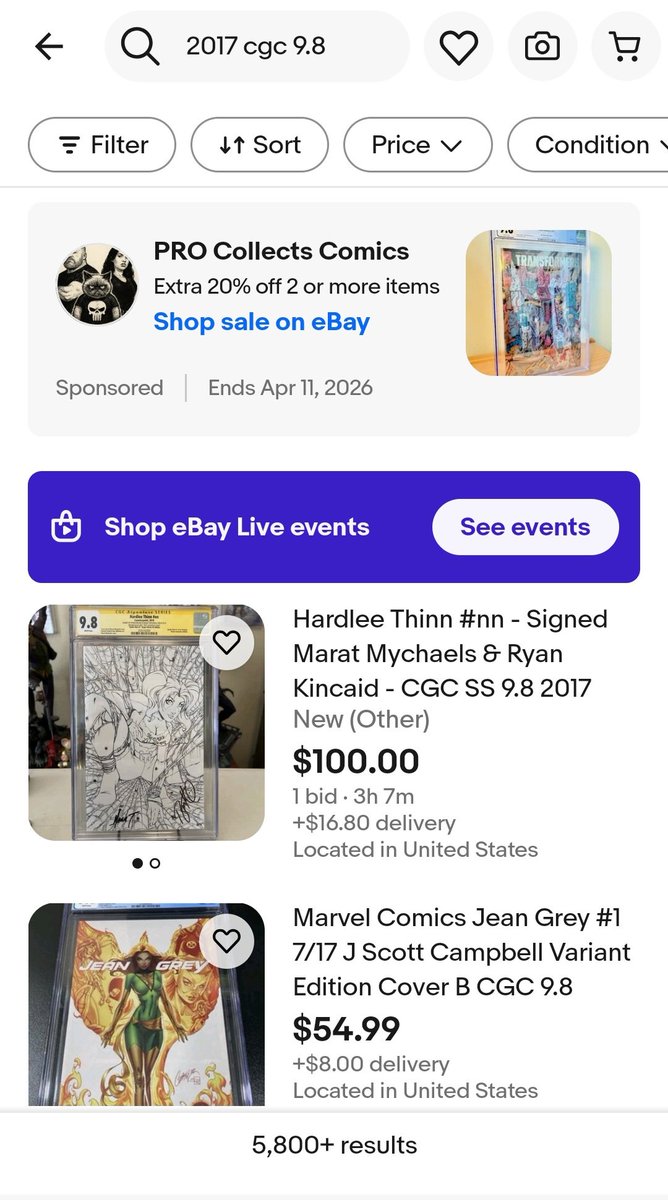
Task: Add Jean Grey #1 comic to watchlist
Action: click(x=227, y=940)
